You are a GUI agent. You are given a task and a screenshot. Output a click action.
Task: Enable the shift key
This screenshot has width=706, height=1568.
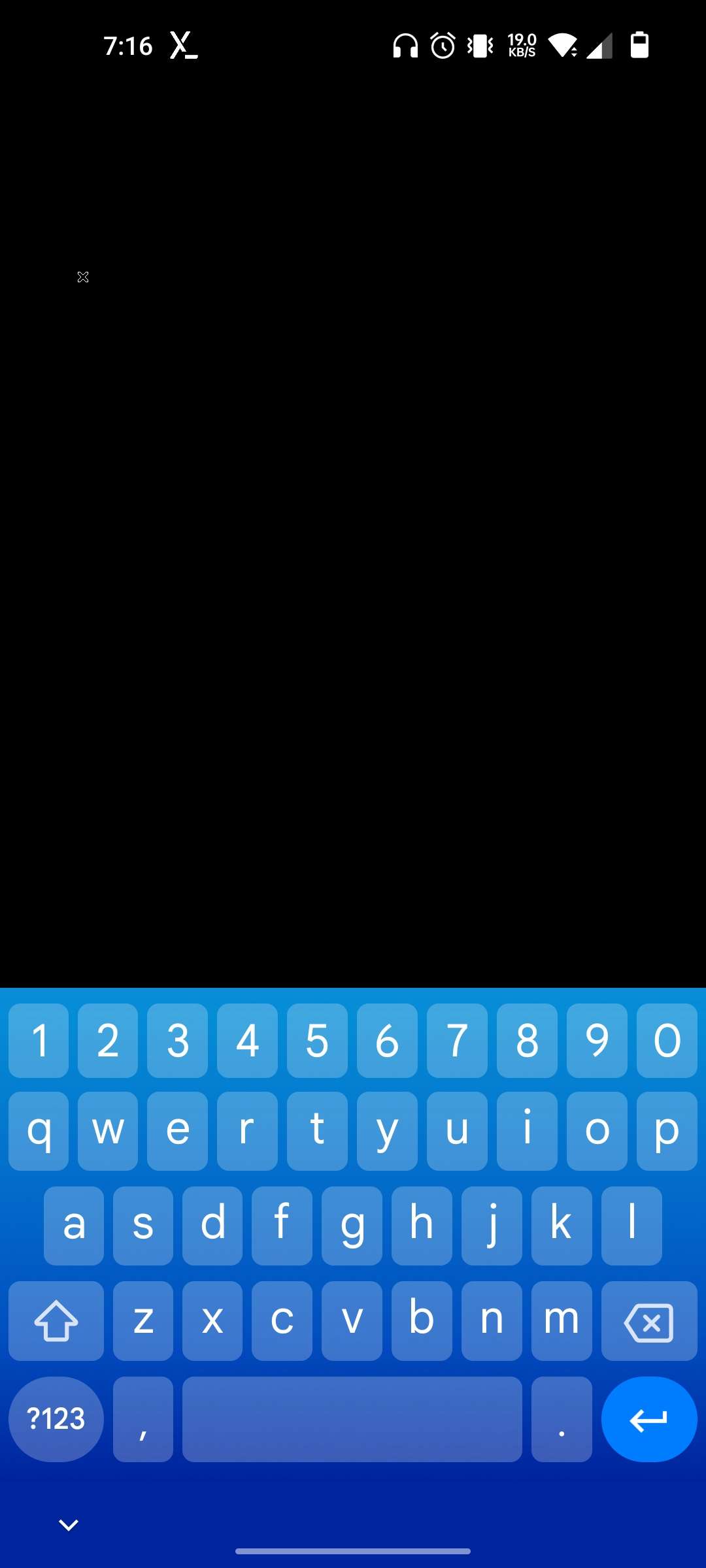pos(56,1321)
